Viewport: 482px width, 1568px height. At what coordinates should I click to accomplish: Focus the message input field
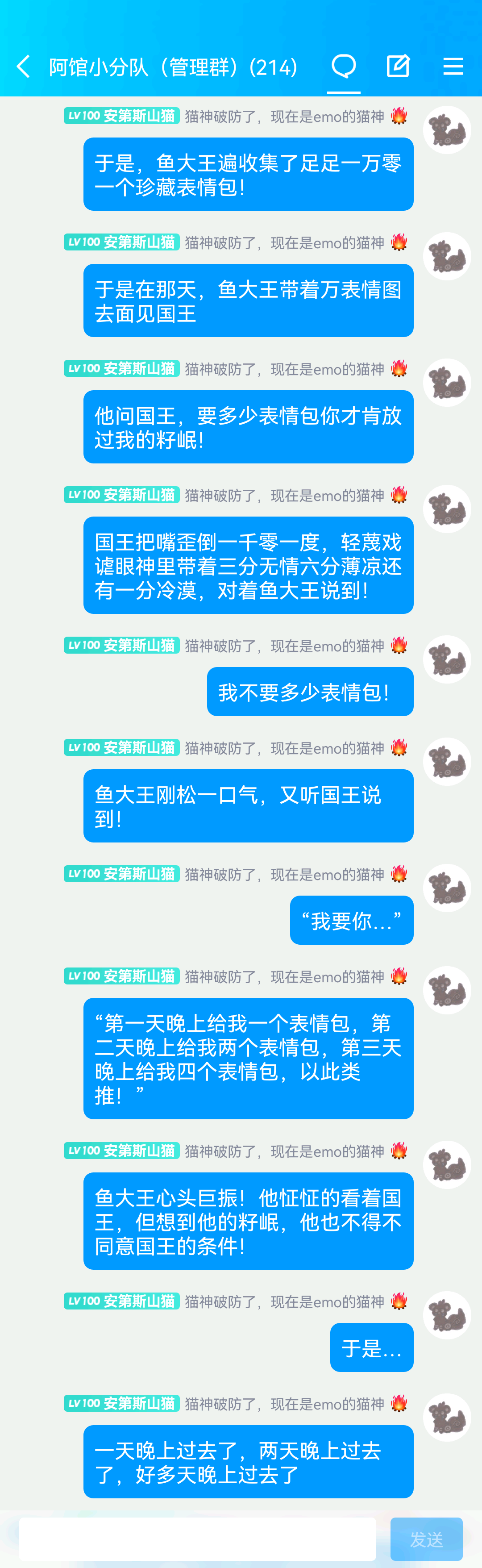(x=197, y=1538)
